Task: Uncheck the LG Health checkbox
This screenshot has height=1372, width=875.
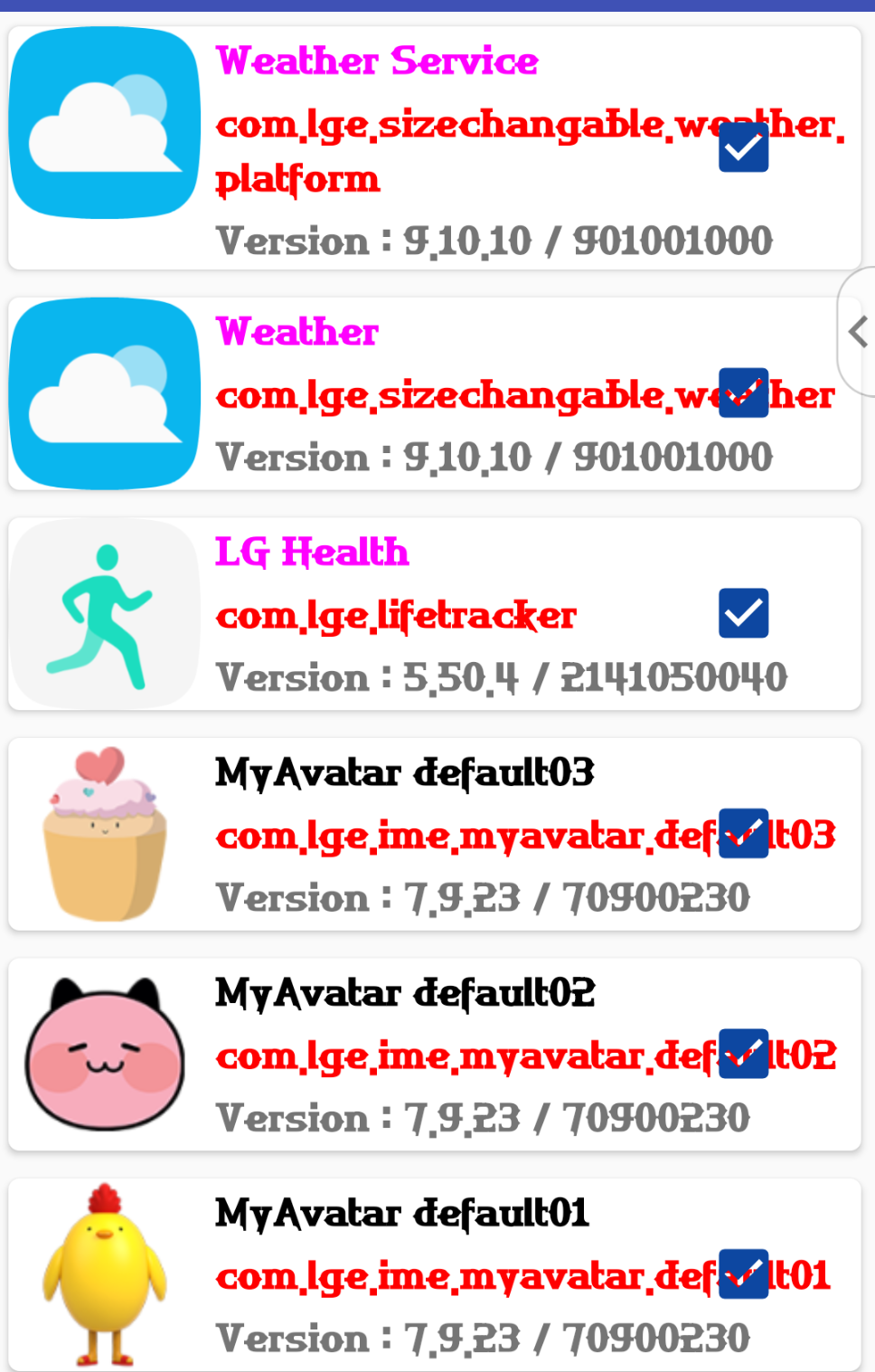Action: (743, 613)
